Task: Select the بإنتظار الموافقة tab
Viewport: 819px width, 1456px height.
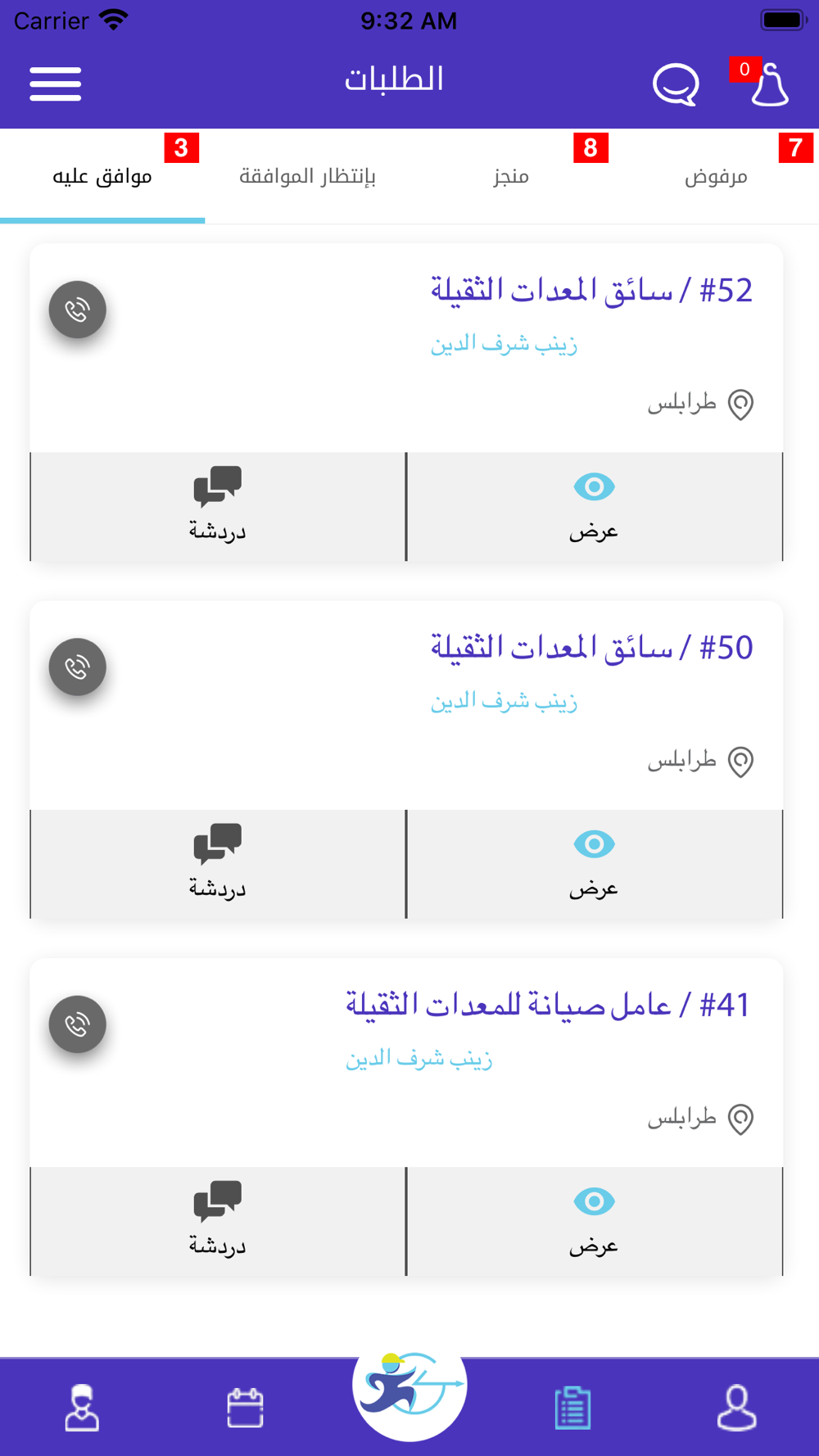Action: 307,176
